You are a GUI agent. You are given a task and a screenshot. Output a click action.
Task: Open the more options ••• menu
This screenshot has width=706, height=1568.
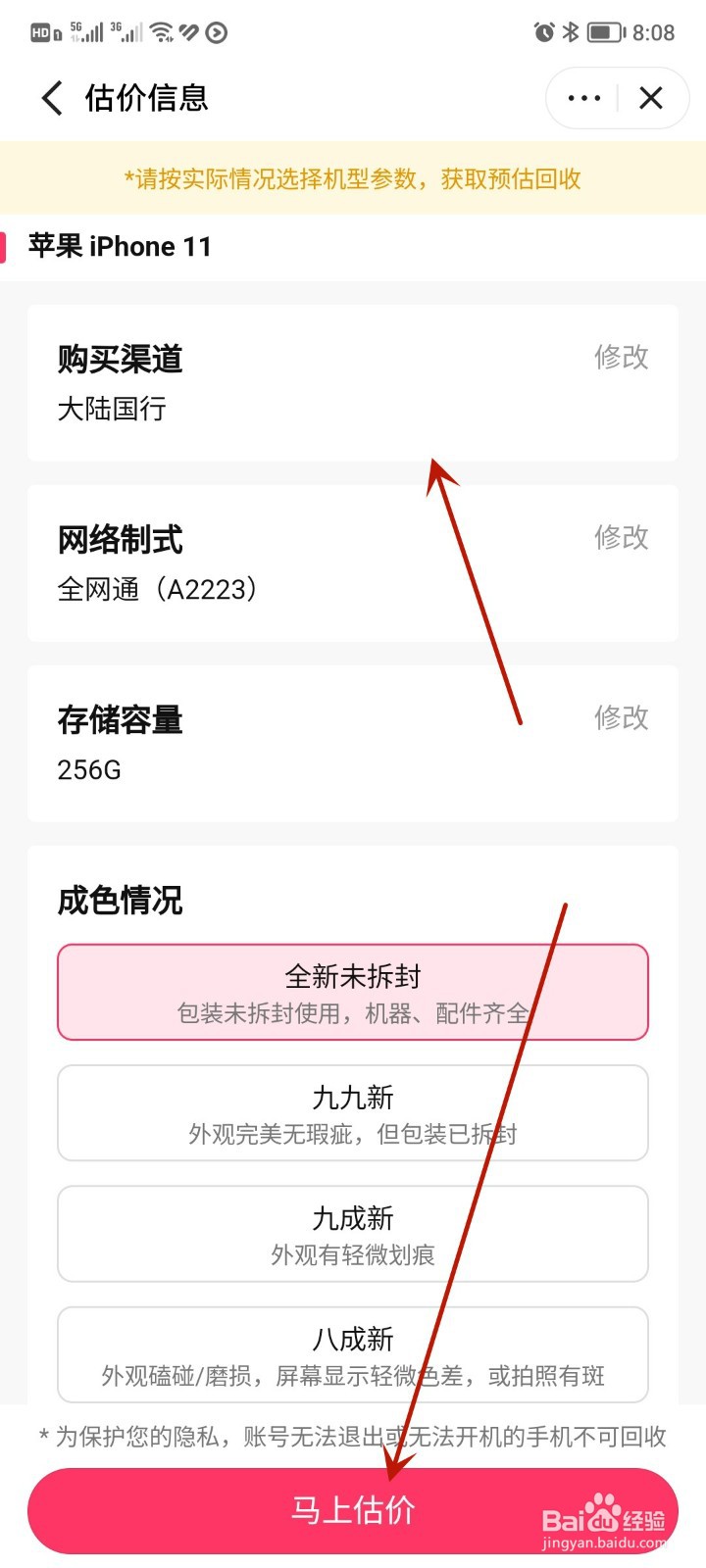click(x=582, y=98)
